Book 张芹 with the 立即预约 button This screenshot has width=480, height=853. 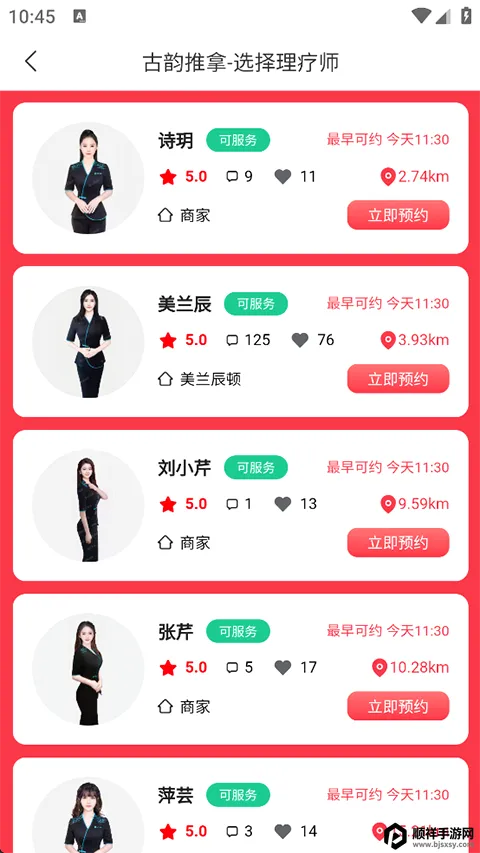click(398, 706)
